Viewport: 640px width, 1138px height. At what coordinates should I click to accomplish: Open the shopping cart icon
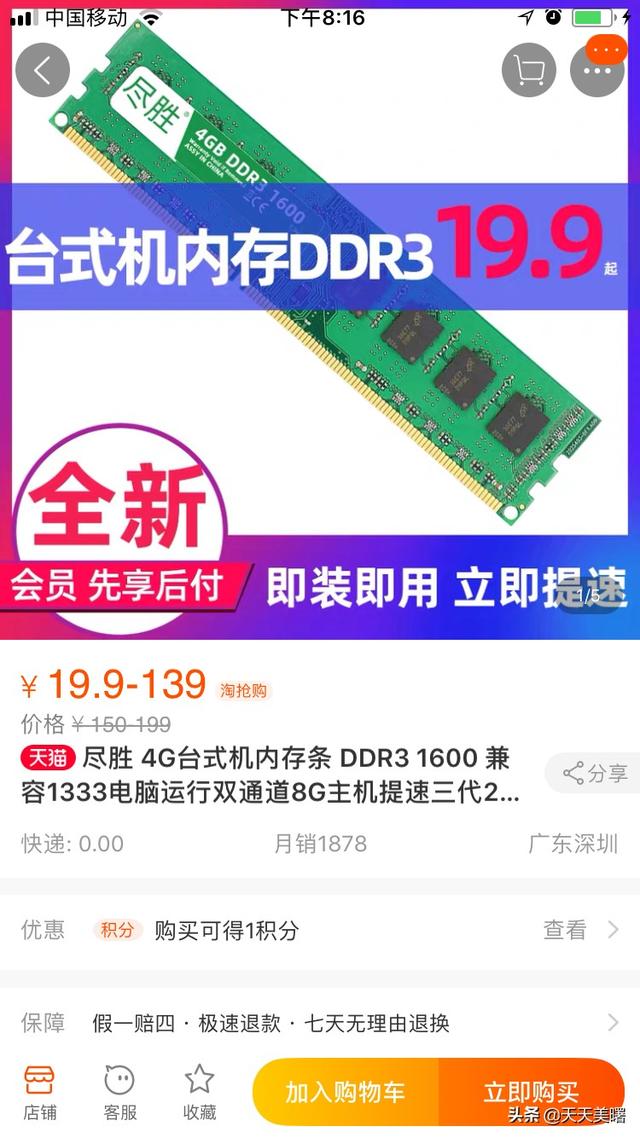(528, 70)
